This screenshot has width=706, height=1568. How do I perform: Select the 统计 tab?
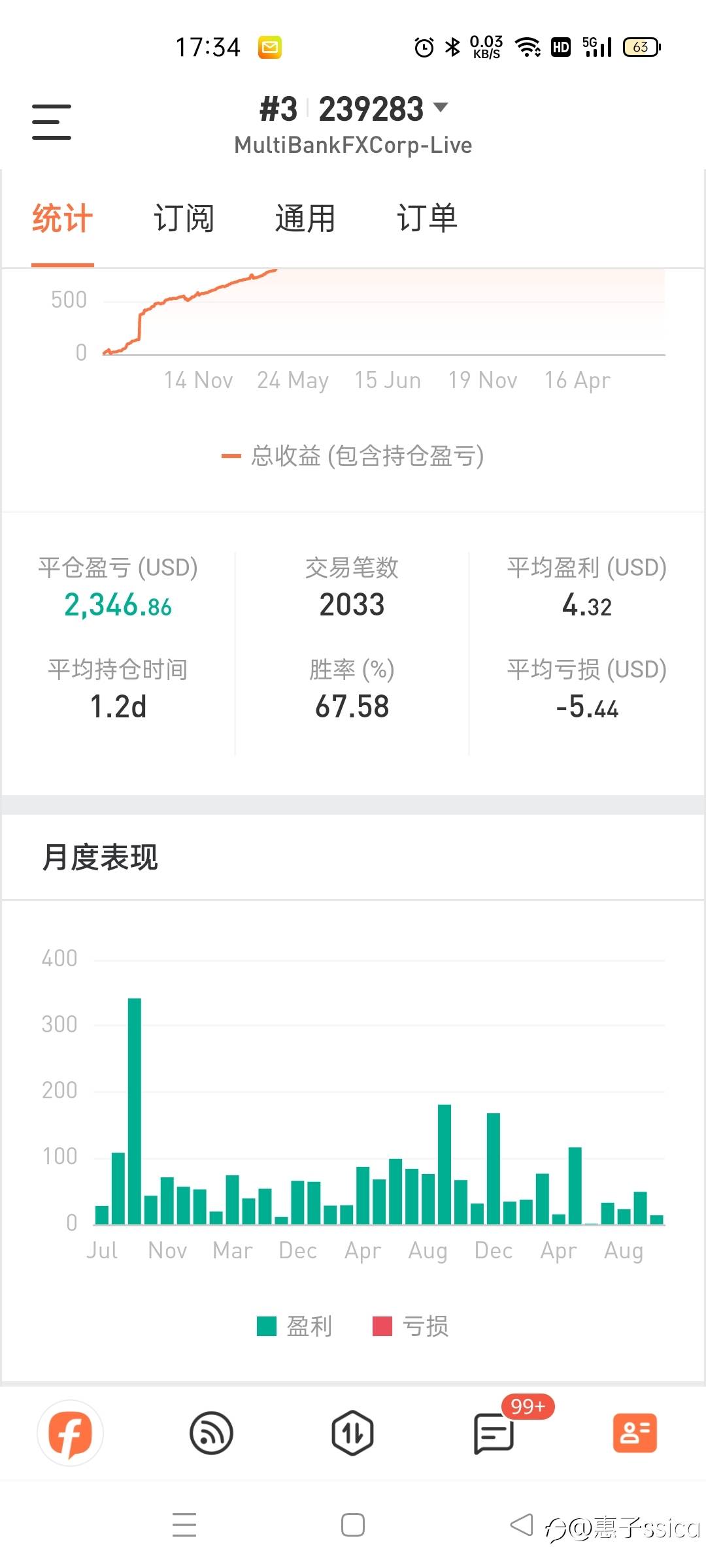pyautogui.click(x=63, y=218)
